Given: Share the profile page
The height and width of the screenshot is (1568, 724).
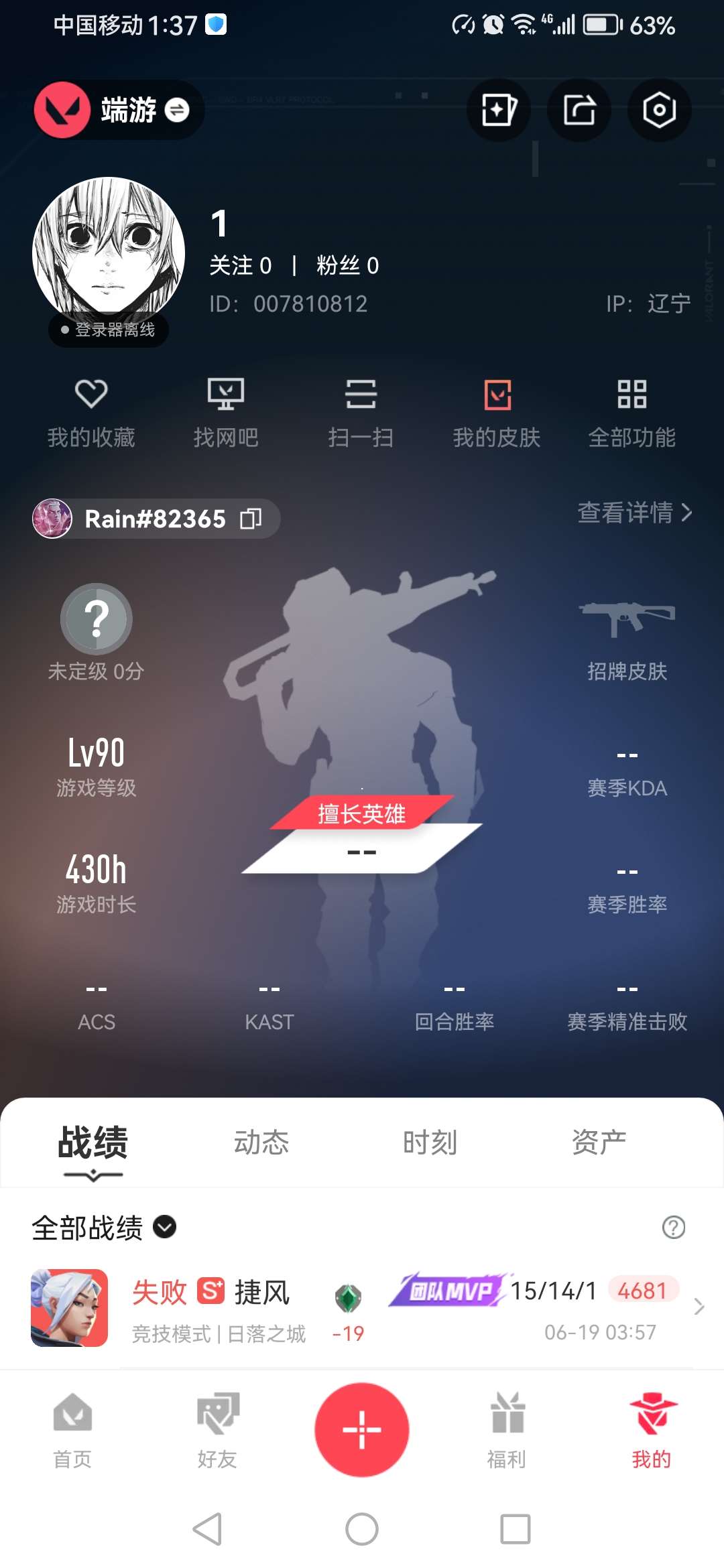Looking at the screenshot, I should 579,111.
